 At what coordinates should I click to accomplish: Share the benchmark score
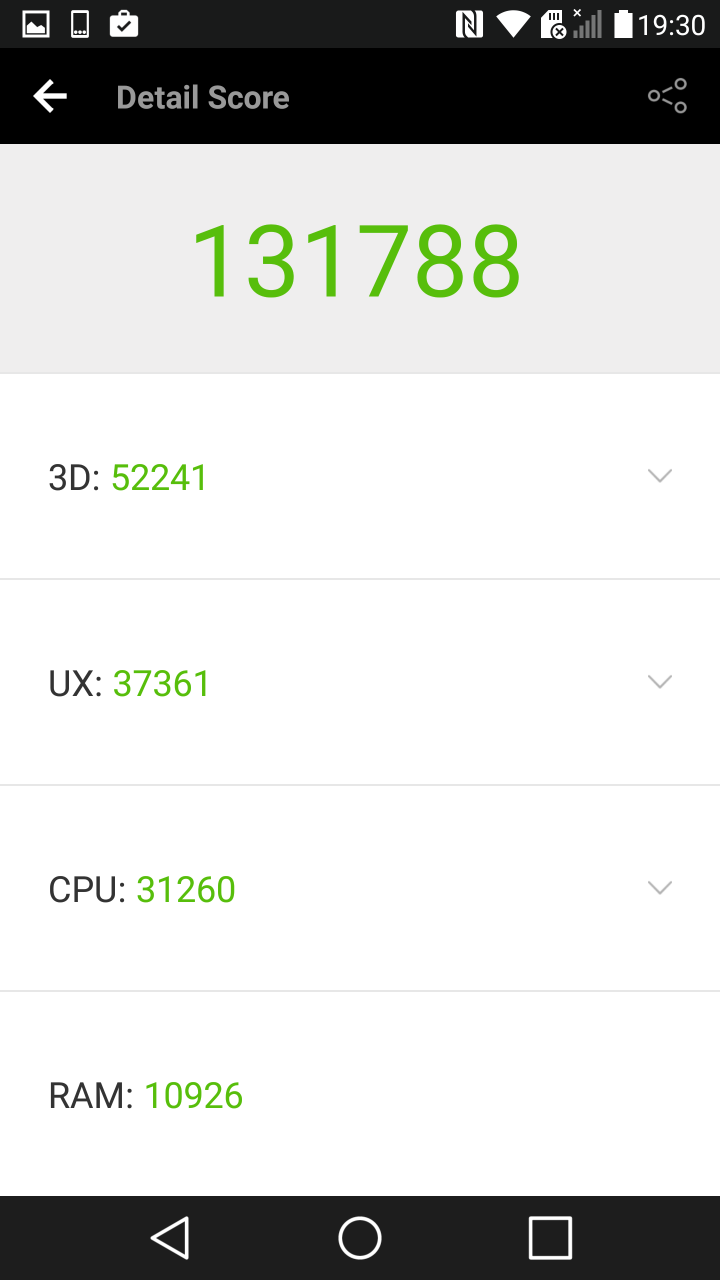coord(667,97)
